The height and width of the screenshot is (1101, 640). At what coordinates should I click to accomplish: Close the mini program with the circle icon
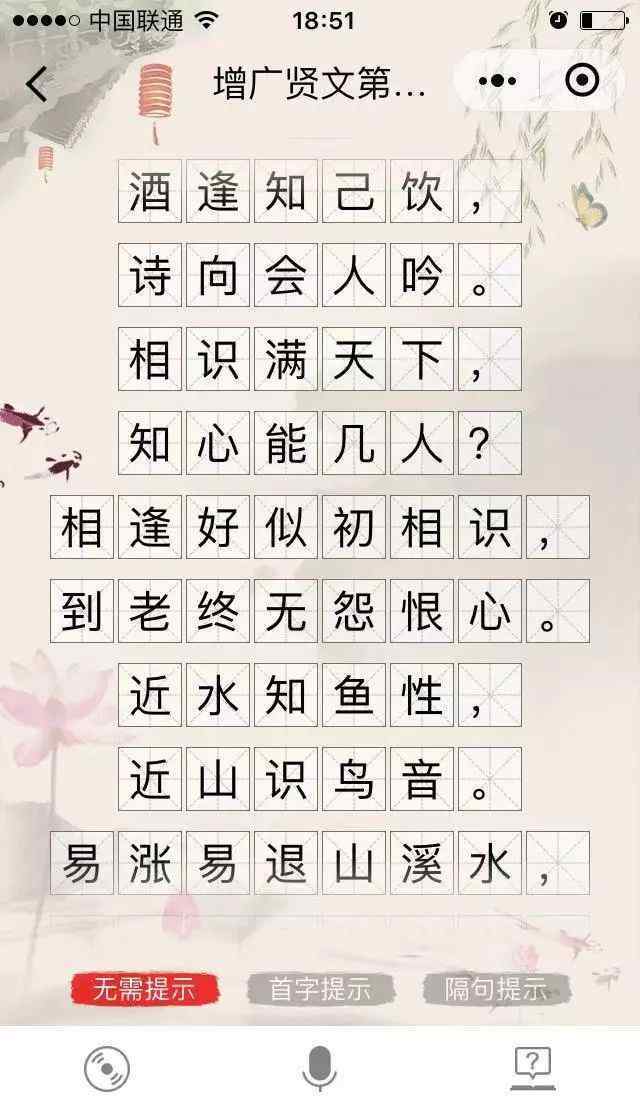[x=582, y=81]
